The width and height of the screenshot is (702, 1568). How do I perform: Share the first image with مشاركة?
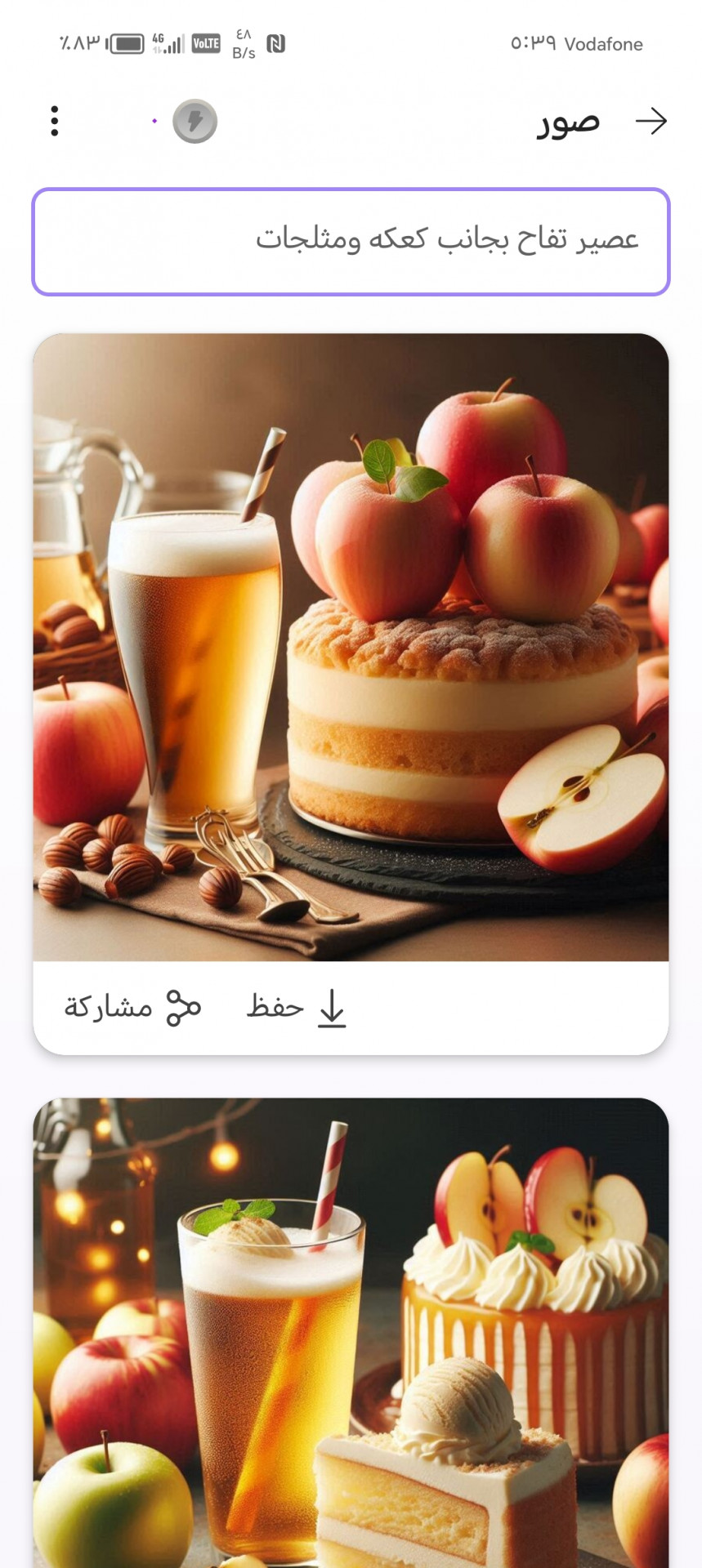[132, 1007]
